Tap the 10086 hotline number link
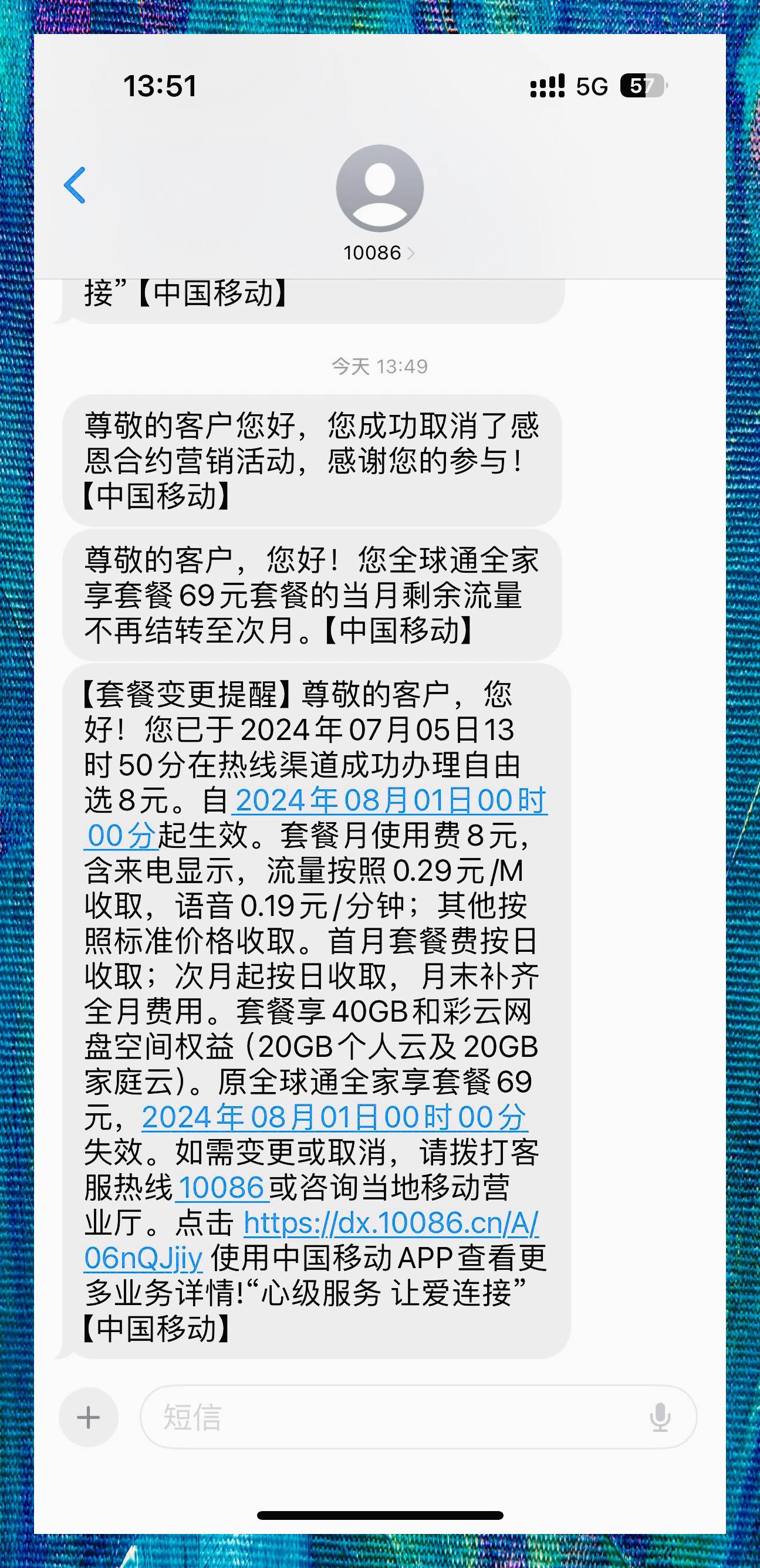760x1568 pixels. click(x=222, y=1188)
